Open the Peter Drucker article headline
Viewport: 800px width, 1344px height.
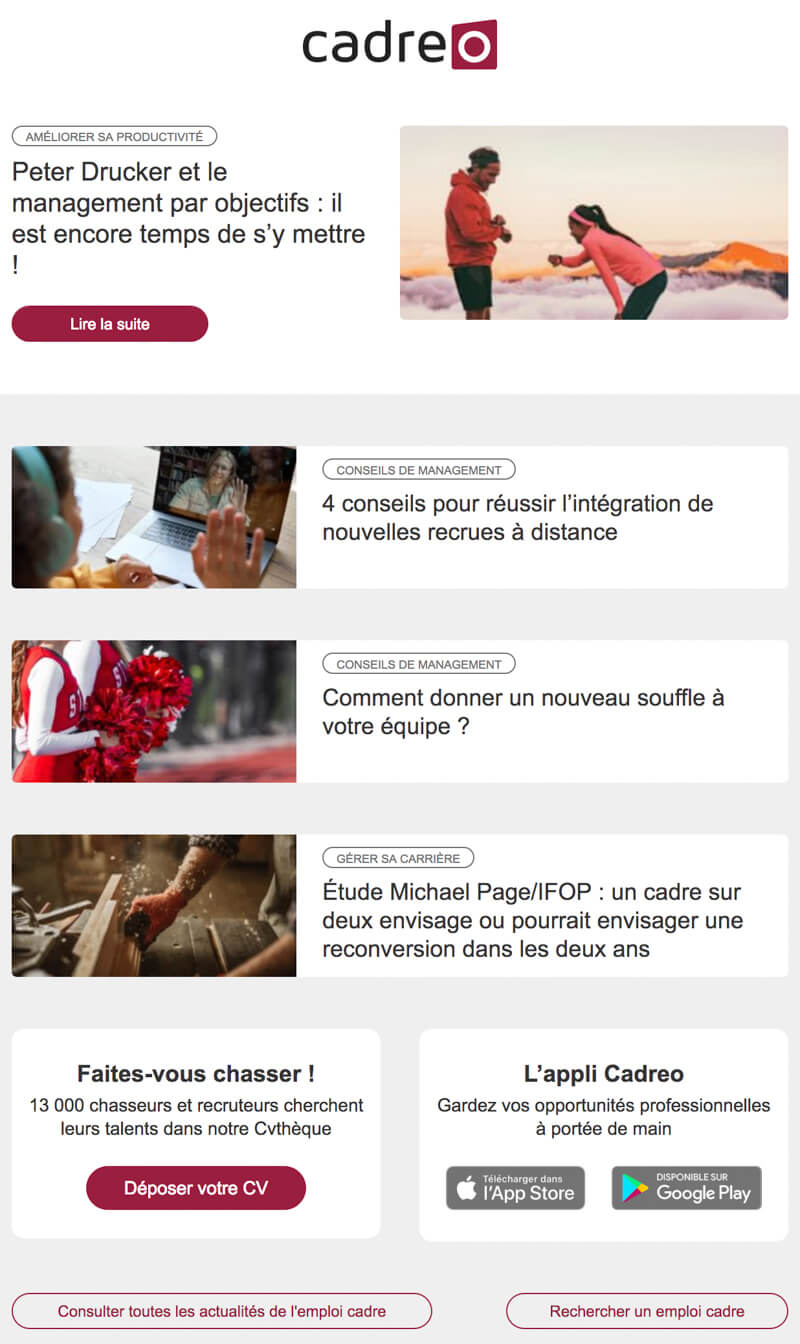(188, 213)
